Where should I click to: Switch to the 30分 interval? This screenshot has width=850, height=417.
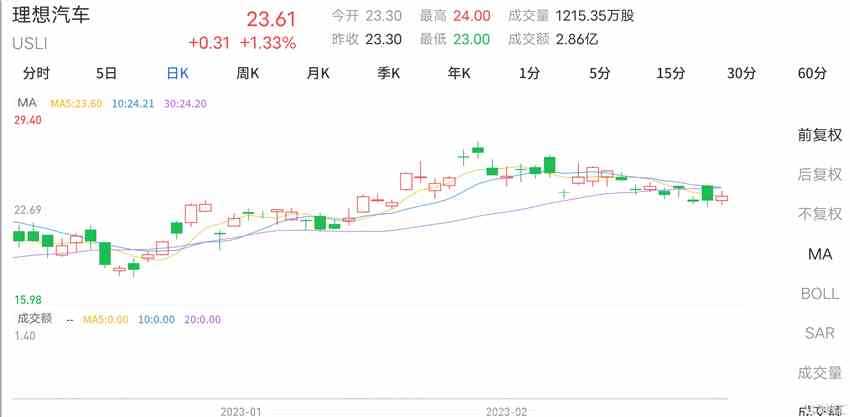pyautogui.click(x=741, y=73)
